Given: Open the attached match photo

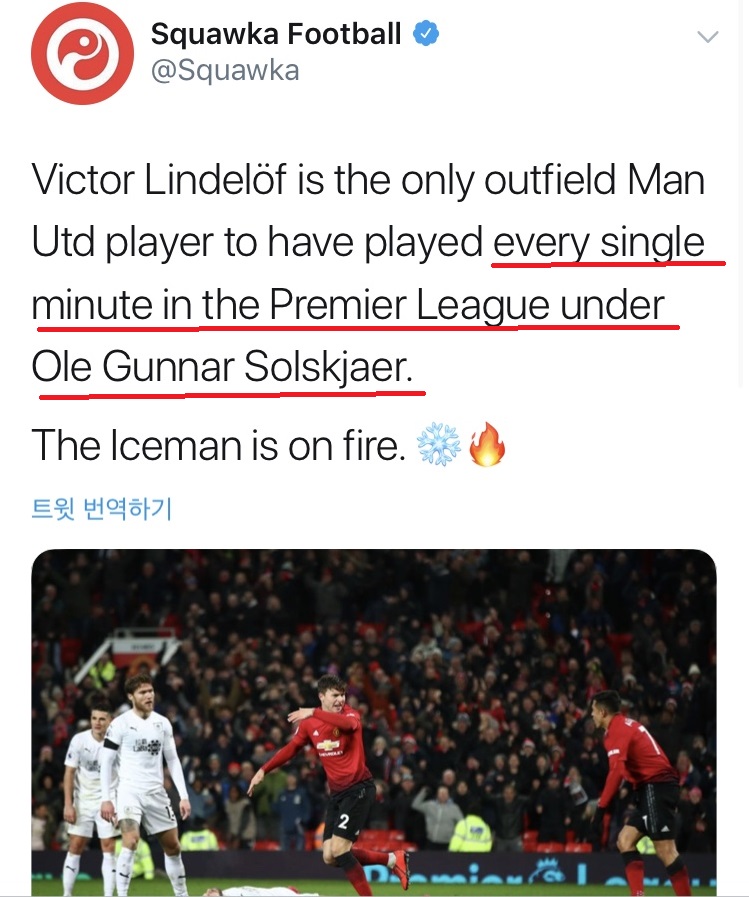Looking at the screenshot, I should [x=374, y=720].
